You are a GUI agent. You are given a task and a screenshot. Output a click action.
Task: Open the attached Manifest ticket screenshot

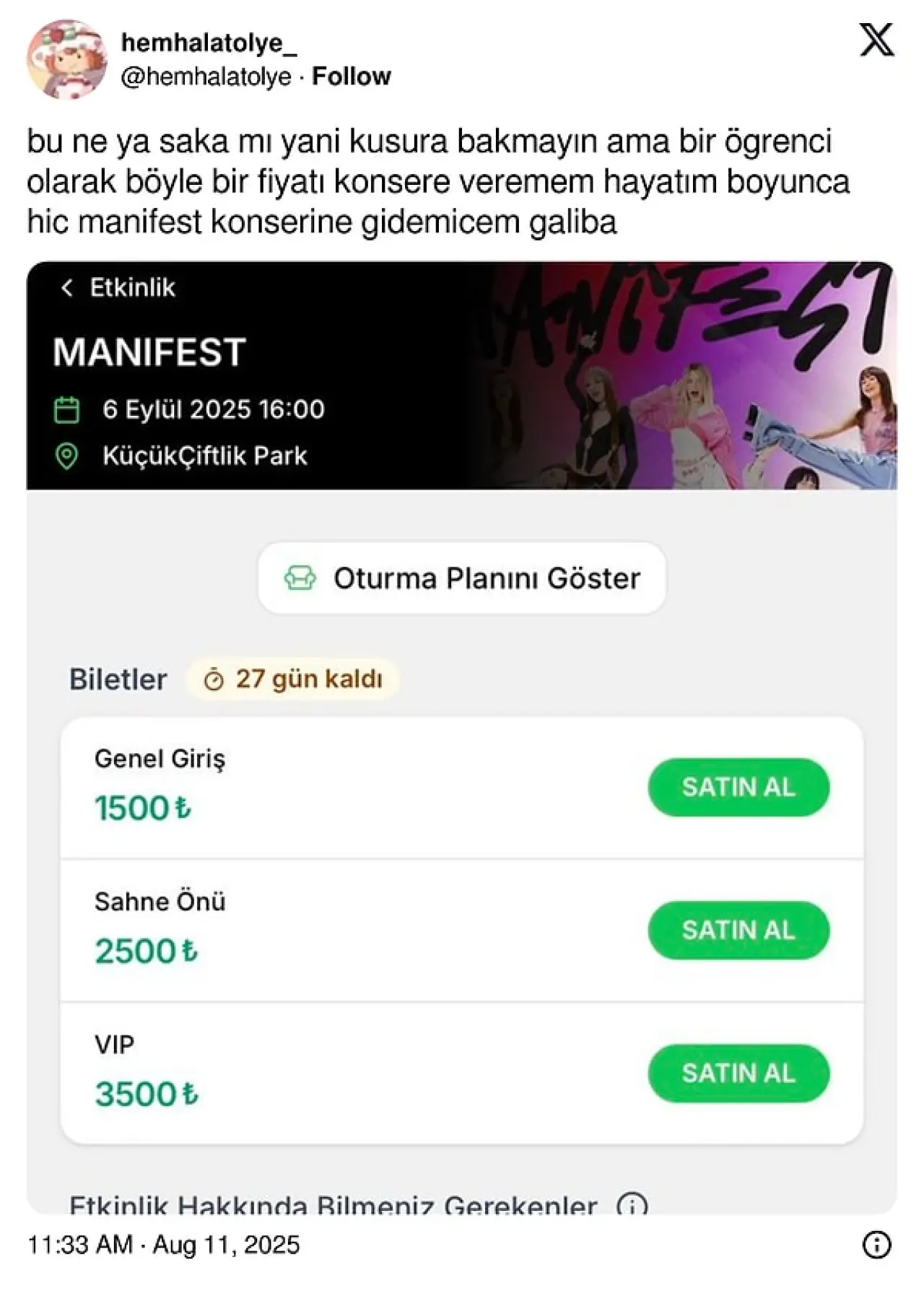462,736
